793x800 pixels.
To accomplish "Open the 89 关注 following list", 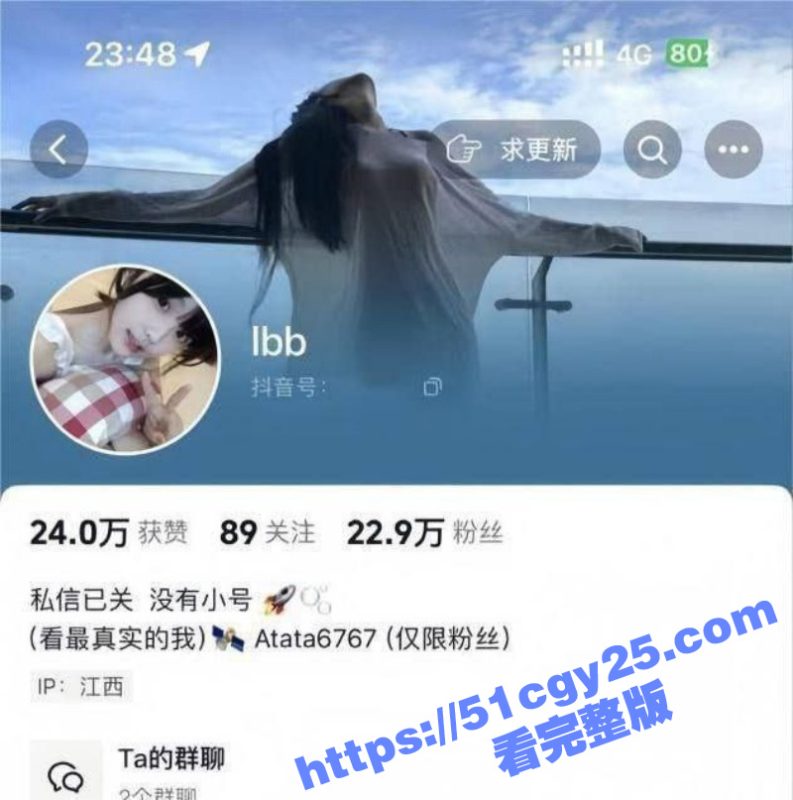I will point(267,533).
